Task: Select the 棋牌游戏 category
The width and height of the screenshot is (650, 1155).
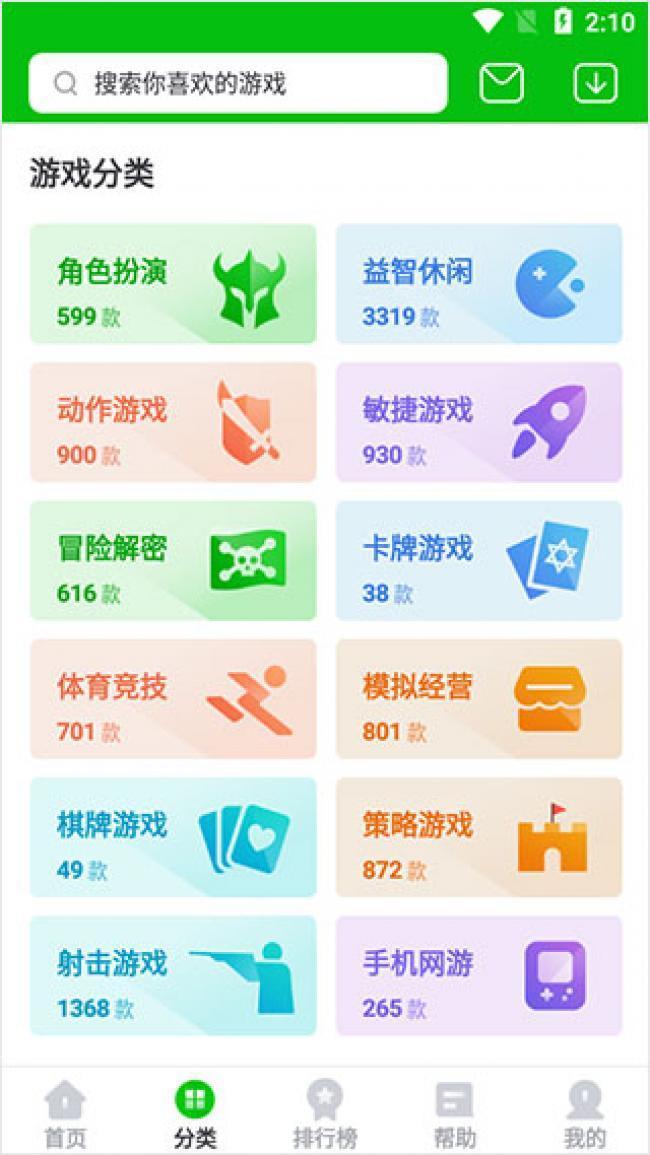Action: coord(173,837)
